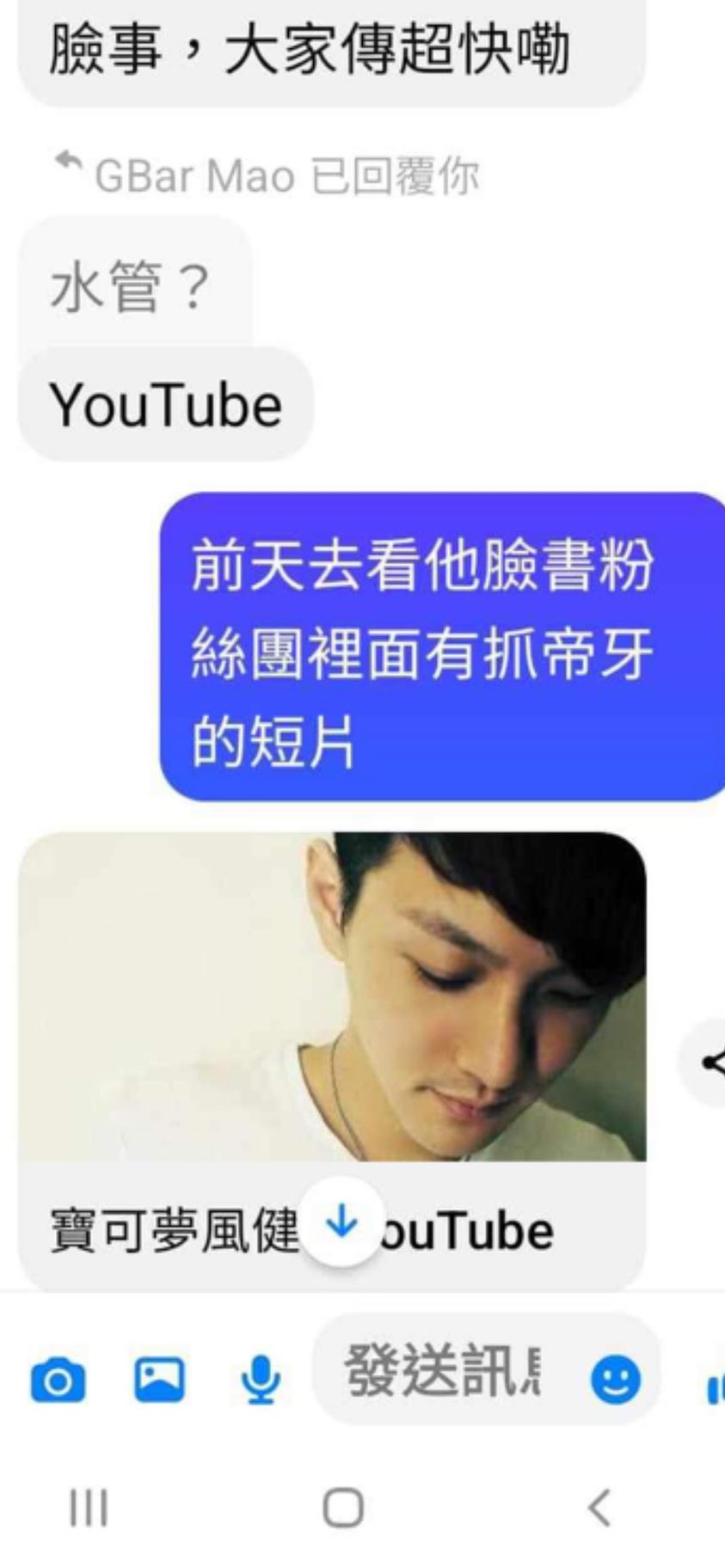Go to the home screen
The image size is (725, 1568).
point(342,1507)
